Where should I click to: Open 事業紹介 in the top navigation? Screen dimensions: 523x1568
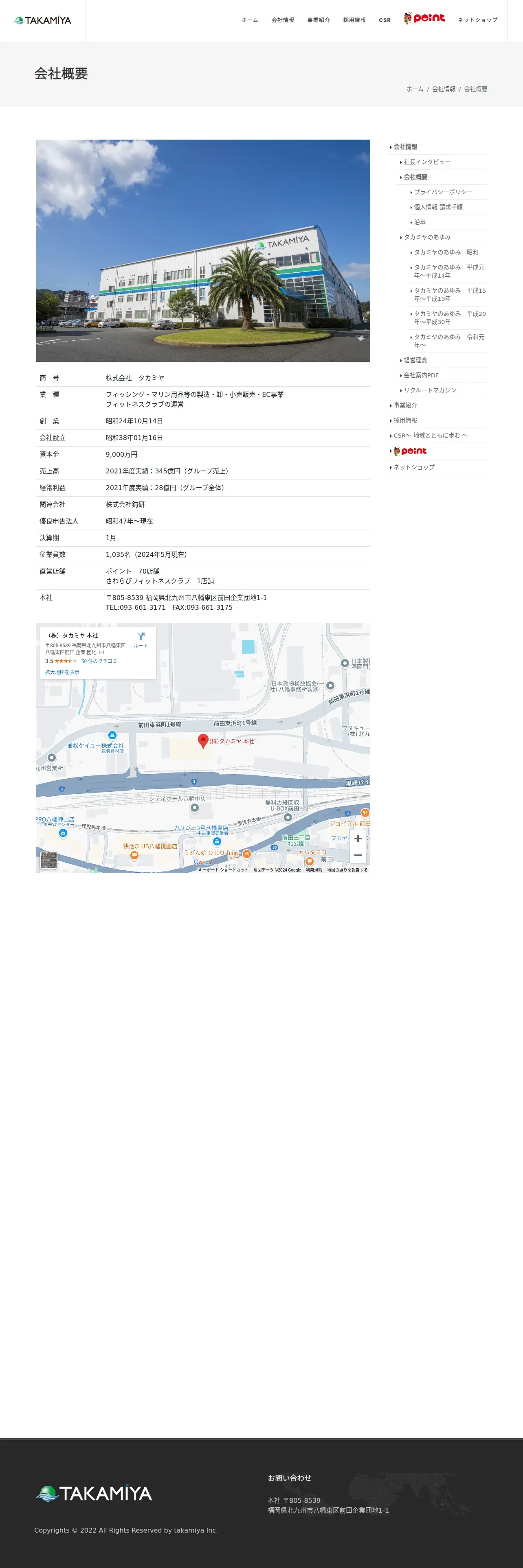pos(319,20)
